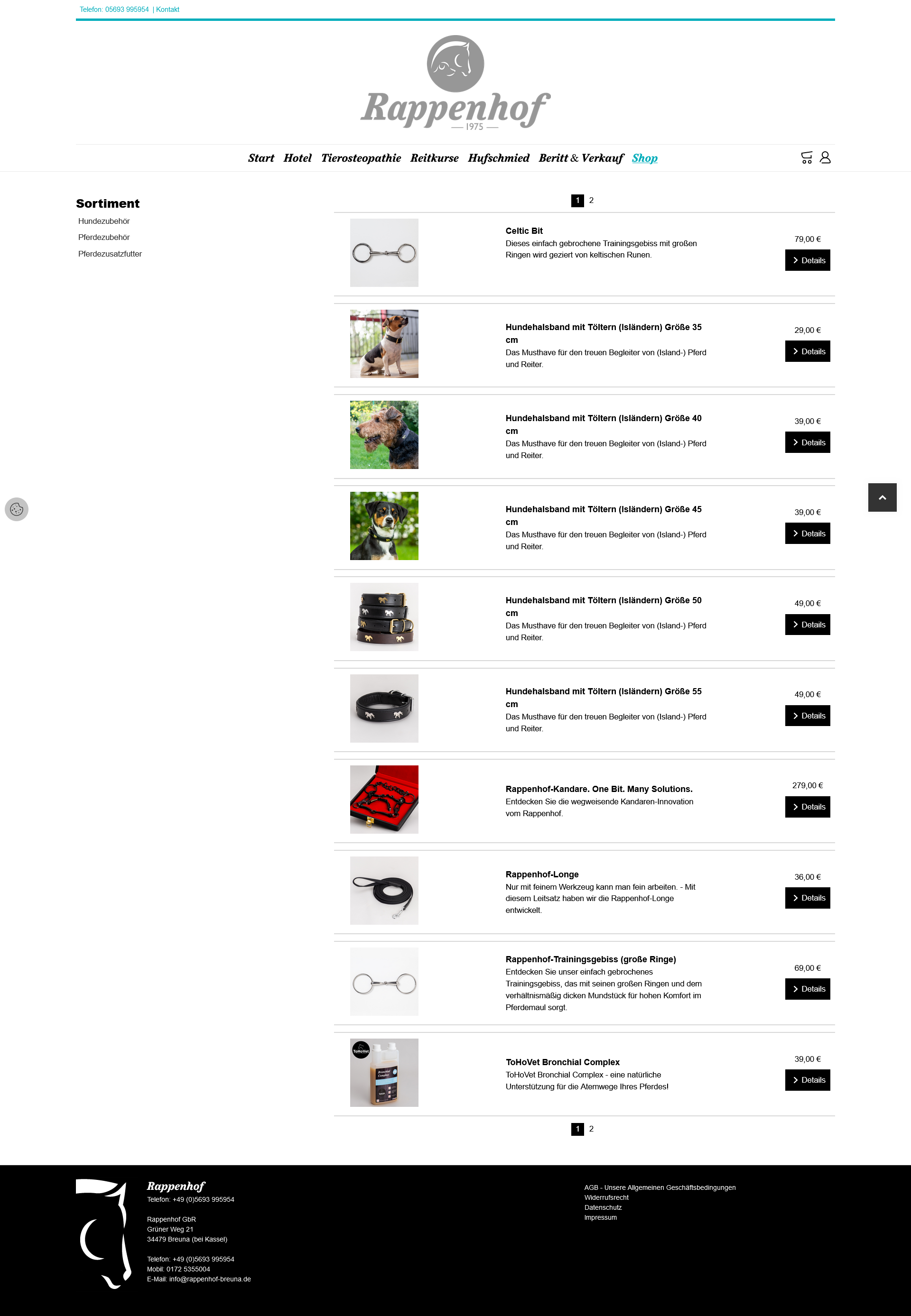Select the Pferdezusatzfutter category
The height and width of the screenshot is (1316, 911).
[110, 254]
